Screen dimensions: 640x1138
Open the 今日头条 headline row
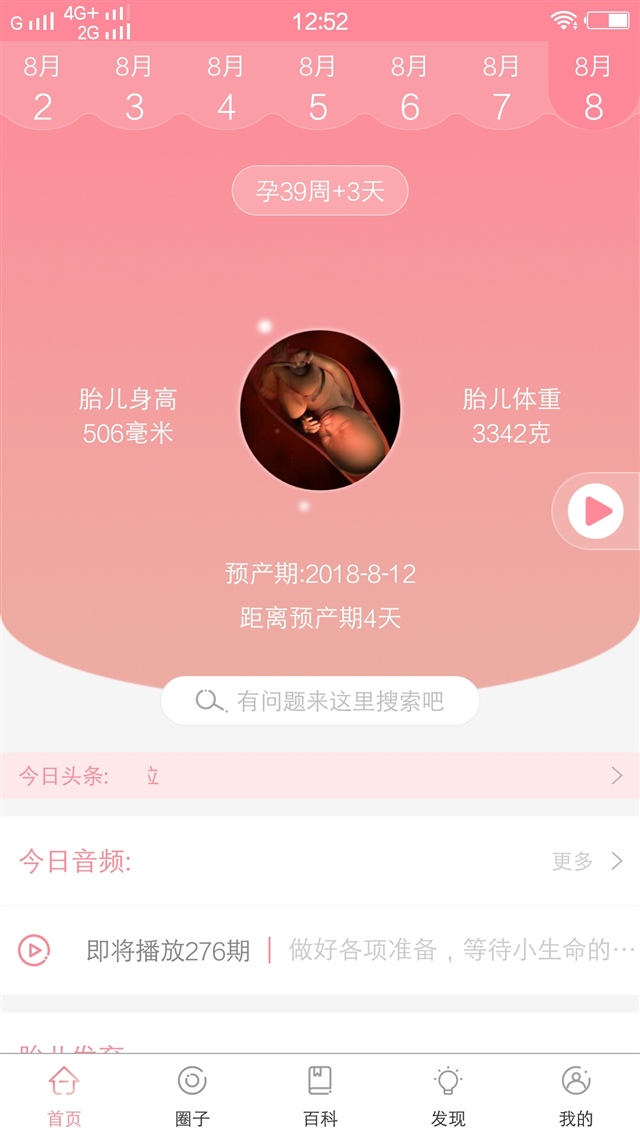(x=320, y=776)
